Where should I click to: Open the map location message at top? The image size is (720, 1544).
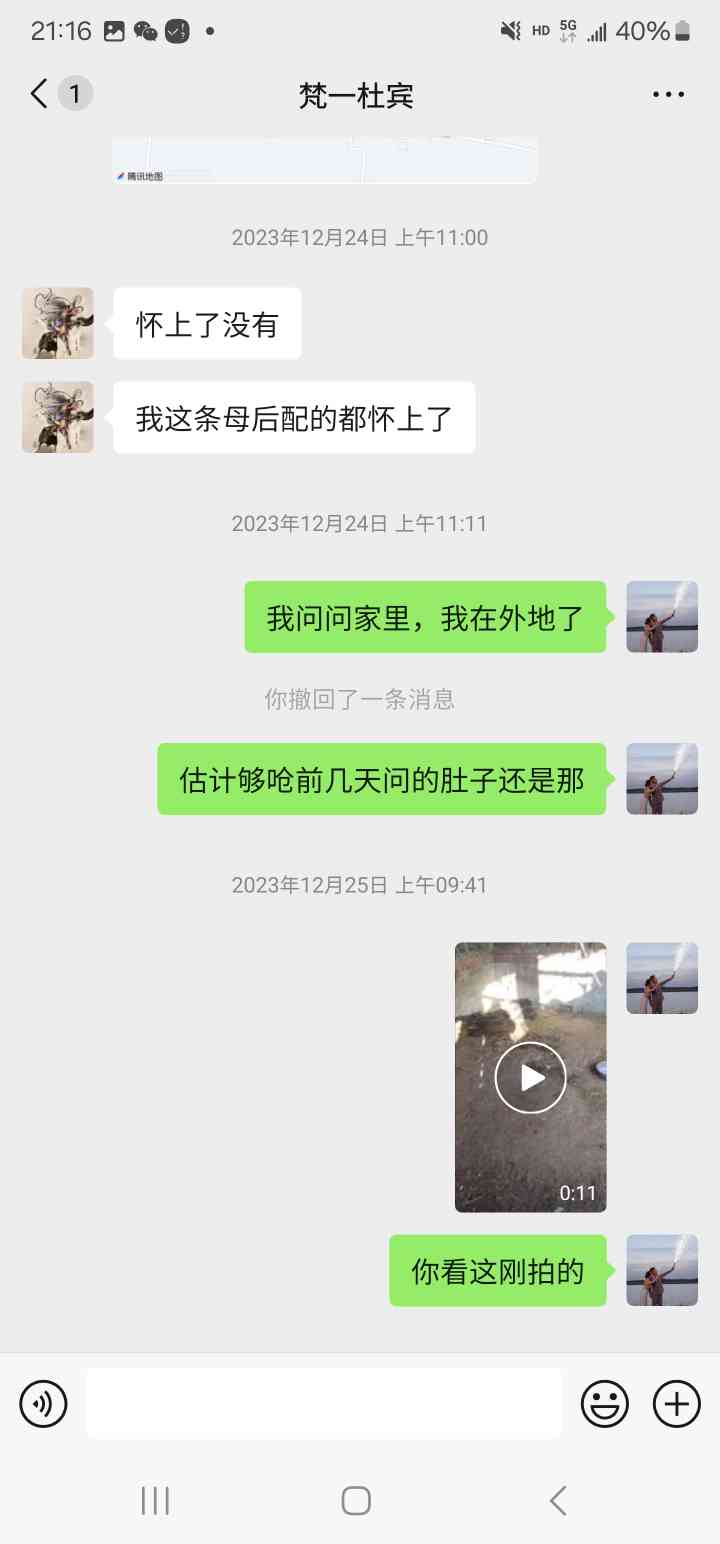pyautogui.click(x=325, y=160)
